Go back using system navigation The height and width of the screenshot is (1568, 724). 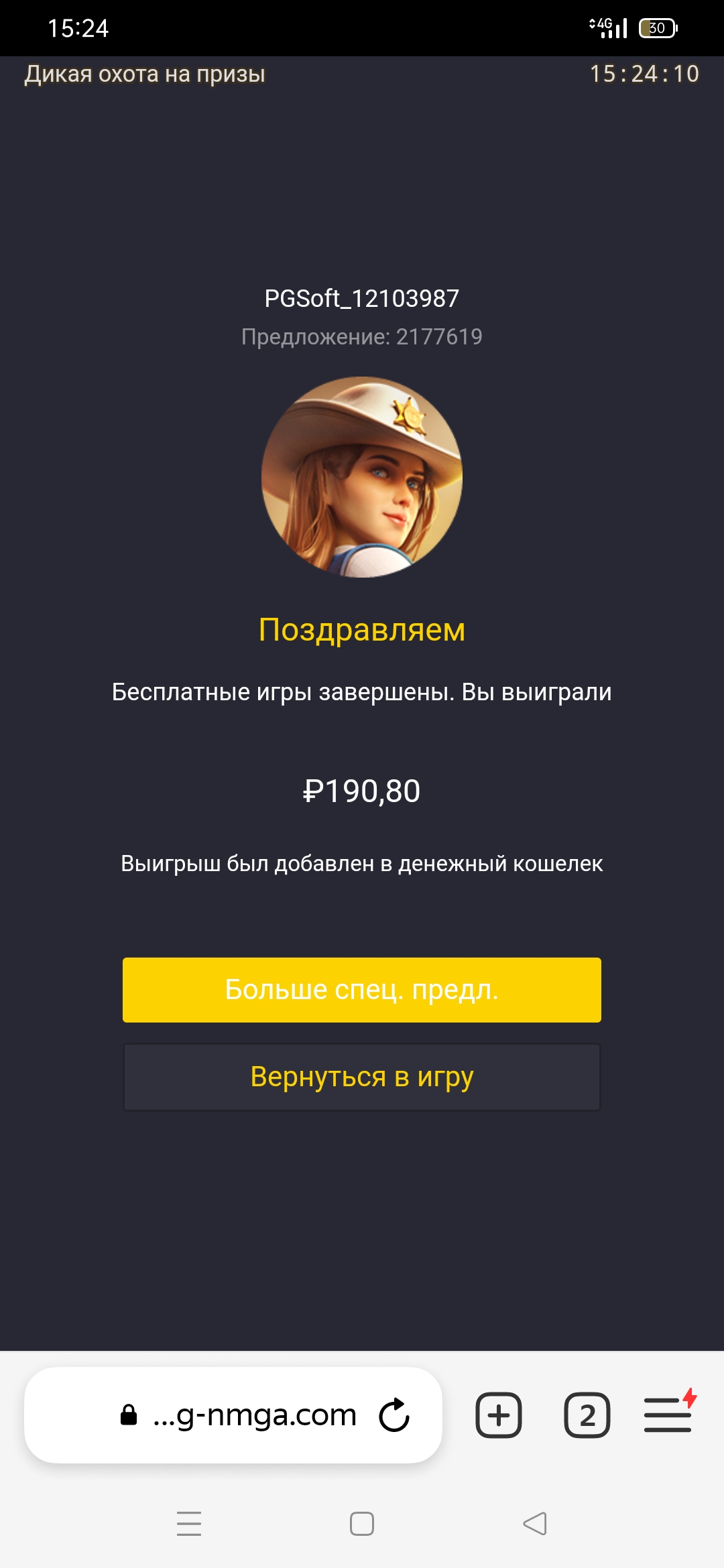(x=535, y=1524)
